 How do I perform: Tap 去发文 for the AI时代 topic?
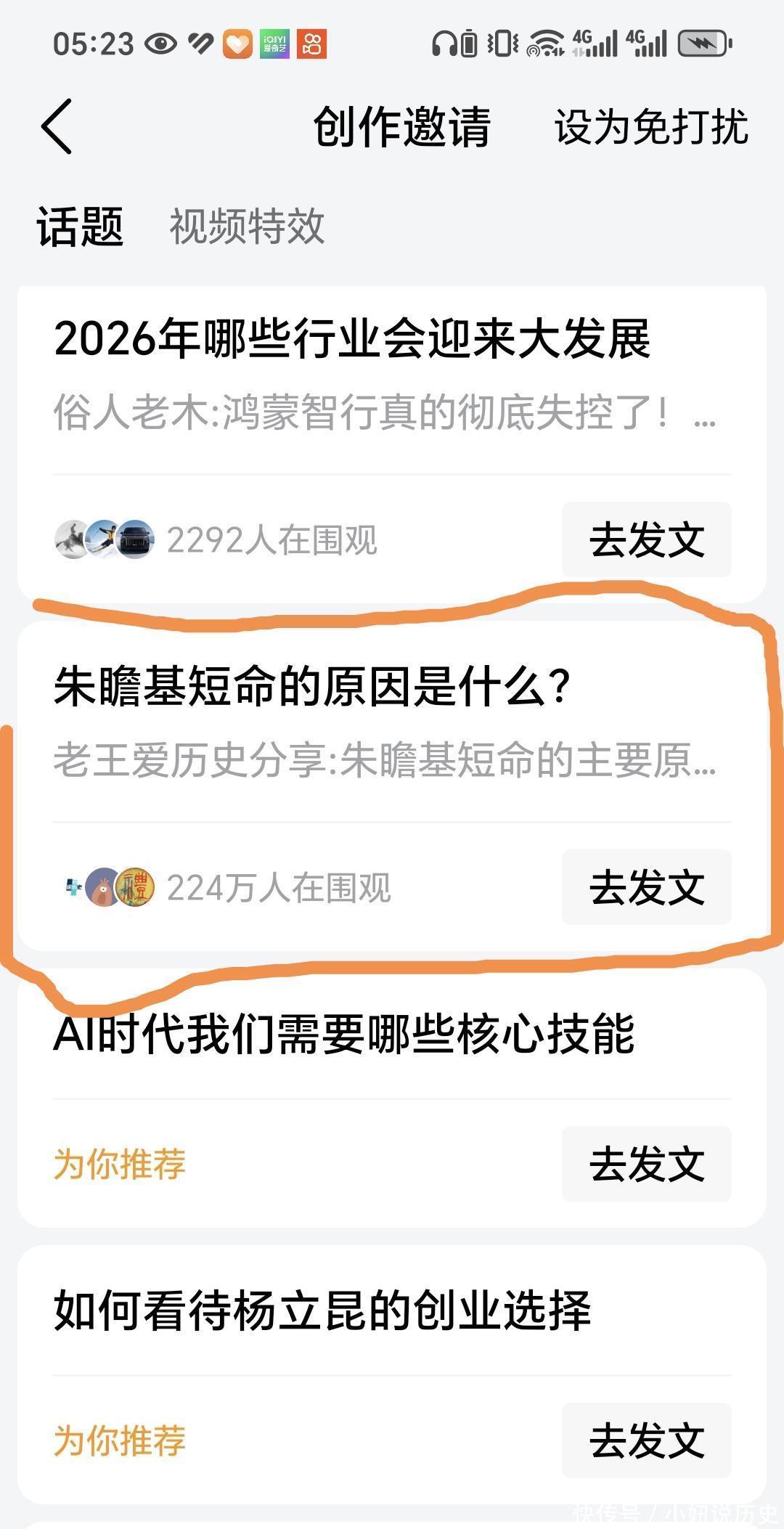point(646,1164)
